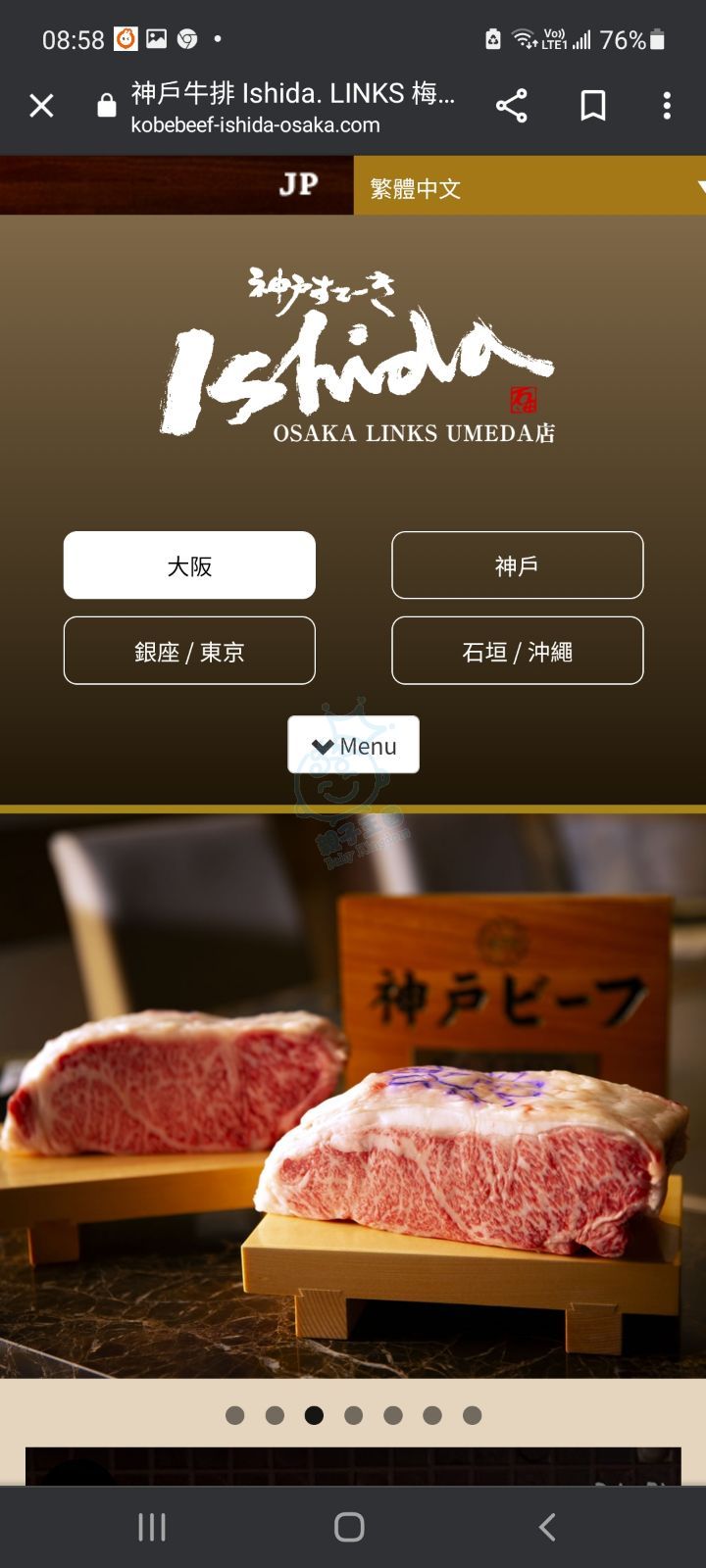Close the browser custom tab
706x1568 pixels.
click(41, 106)
